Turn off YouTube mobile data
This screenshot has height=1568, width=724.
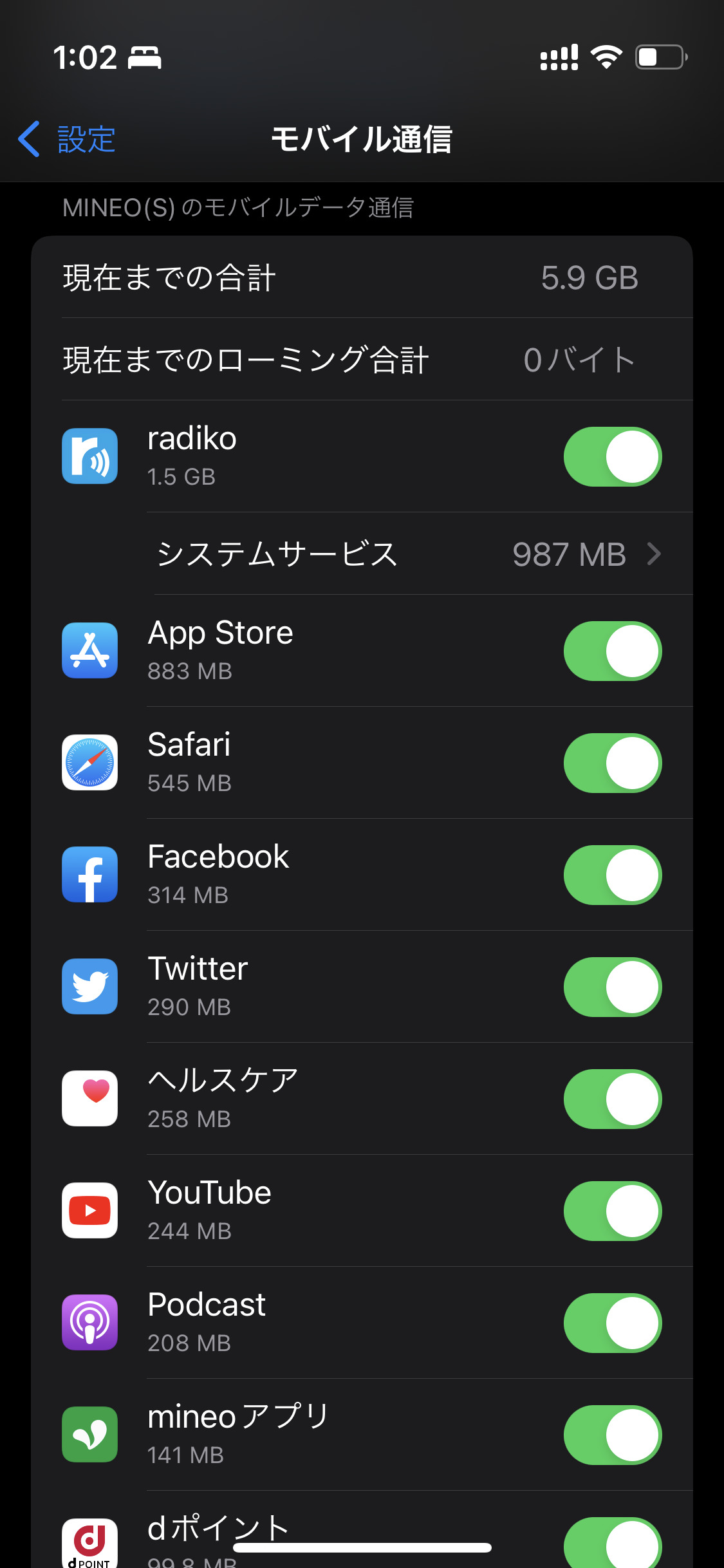[612, 1211]
